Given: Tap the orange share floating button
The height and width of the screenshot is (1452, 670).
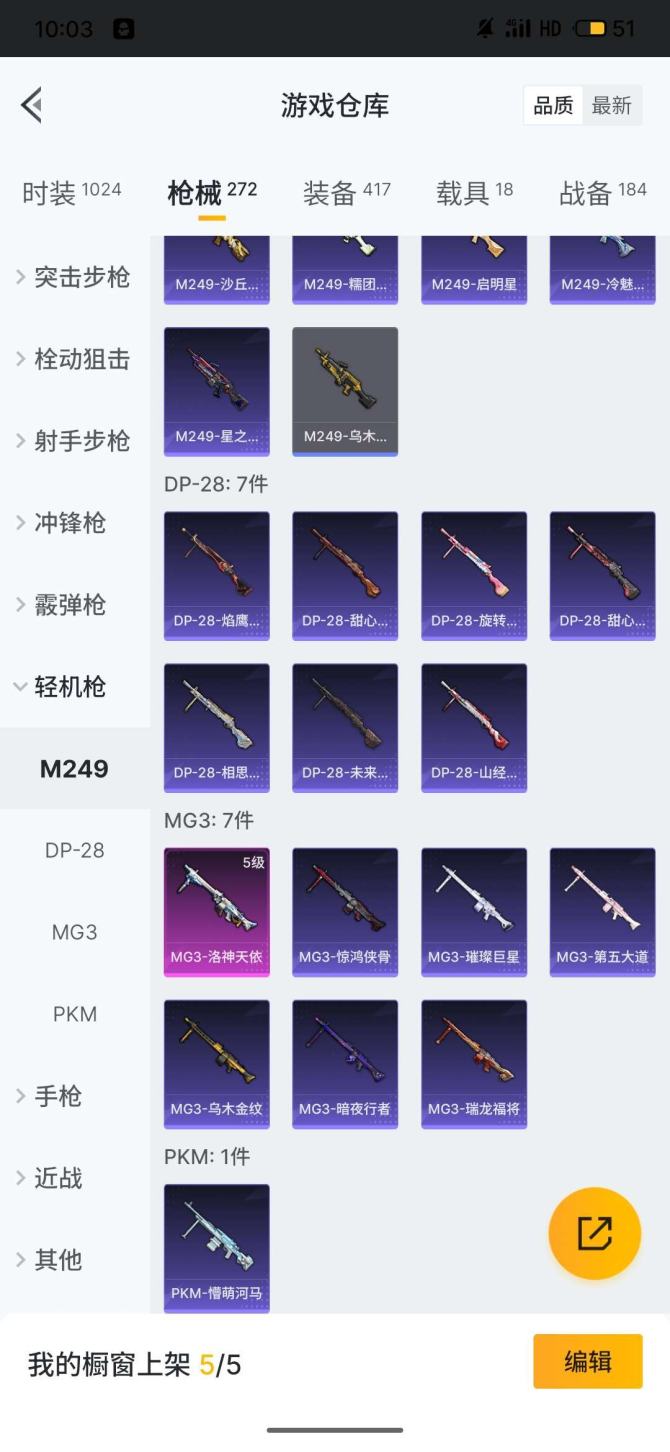Looking at the screenshot, I should 594,1233.
